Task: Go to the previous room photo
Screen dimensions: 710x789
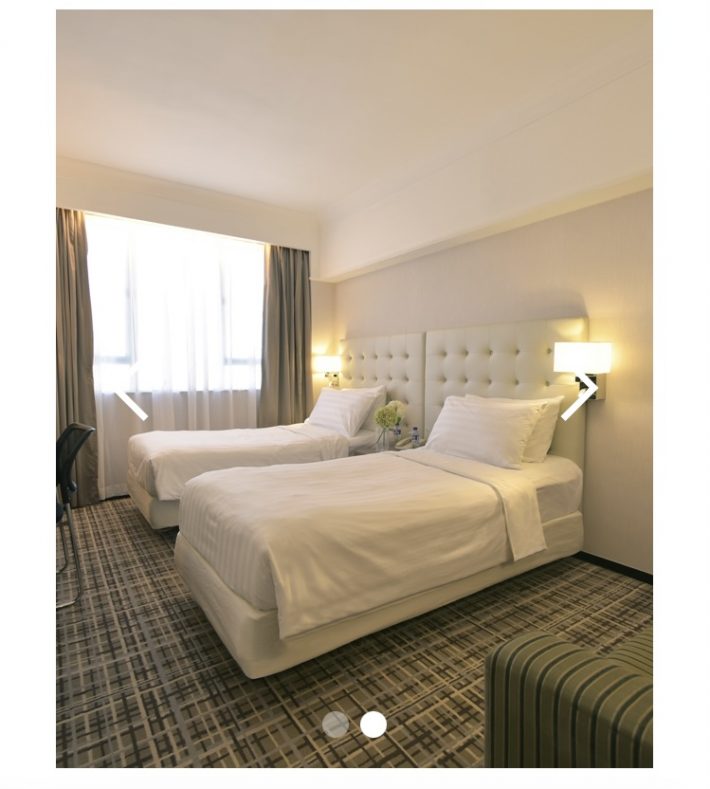Action: (131, 400)
